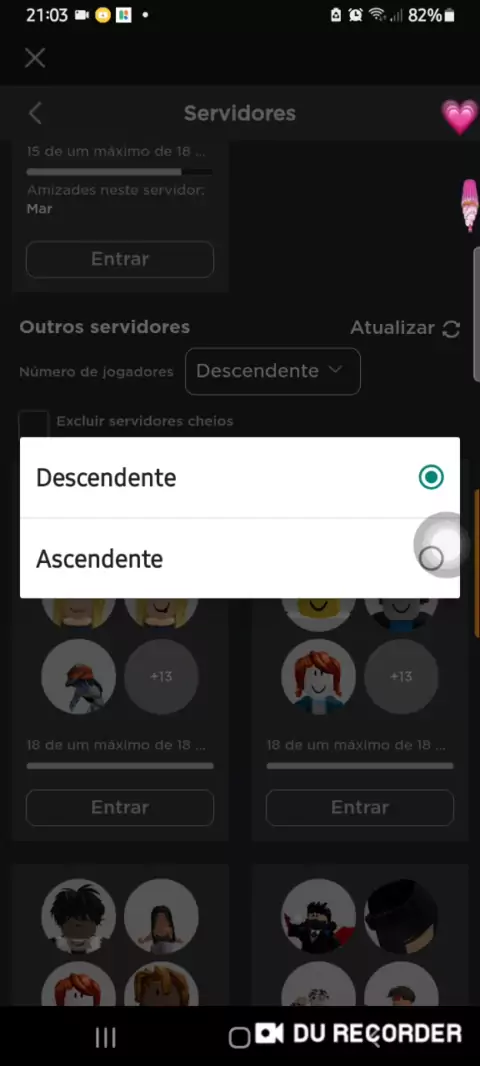480x1066 pixels.
Task: Choose the Descendente sort option
Action: (239, 477)
